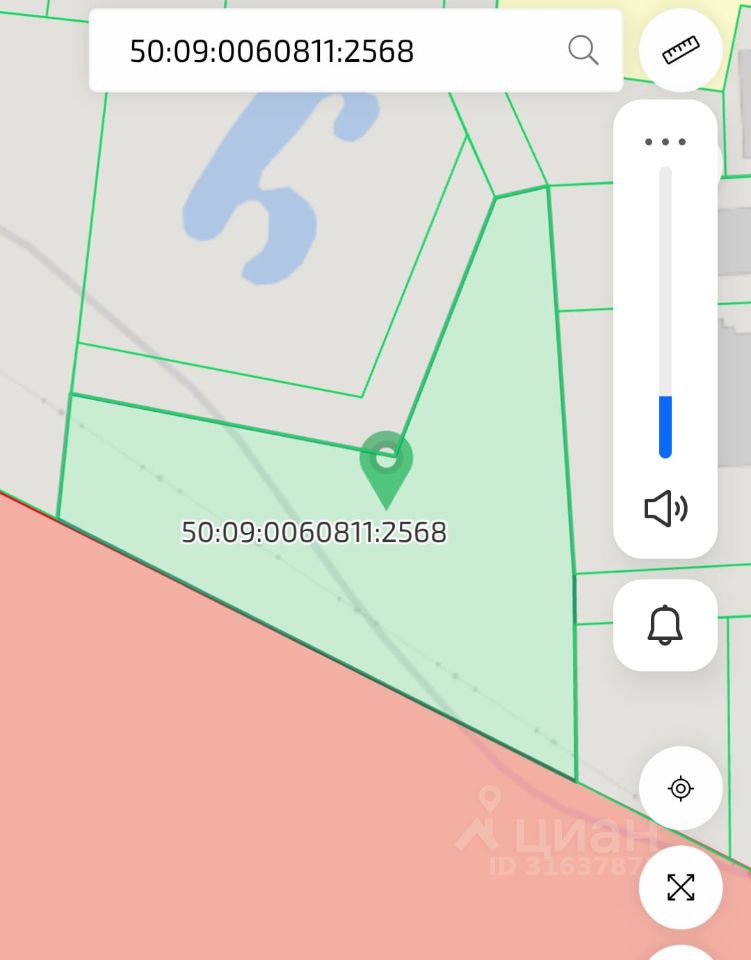Center map on my location
The height and width of the screenshot is (960, 751).
[x=680, y=788]
